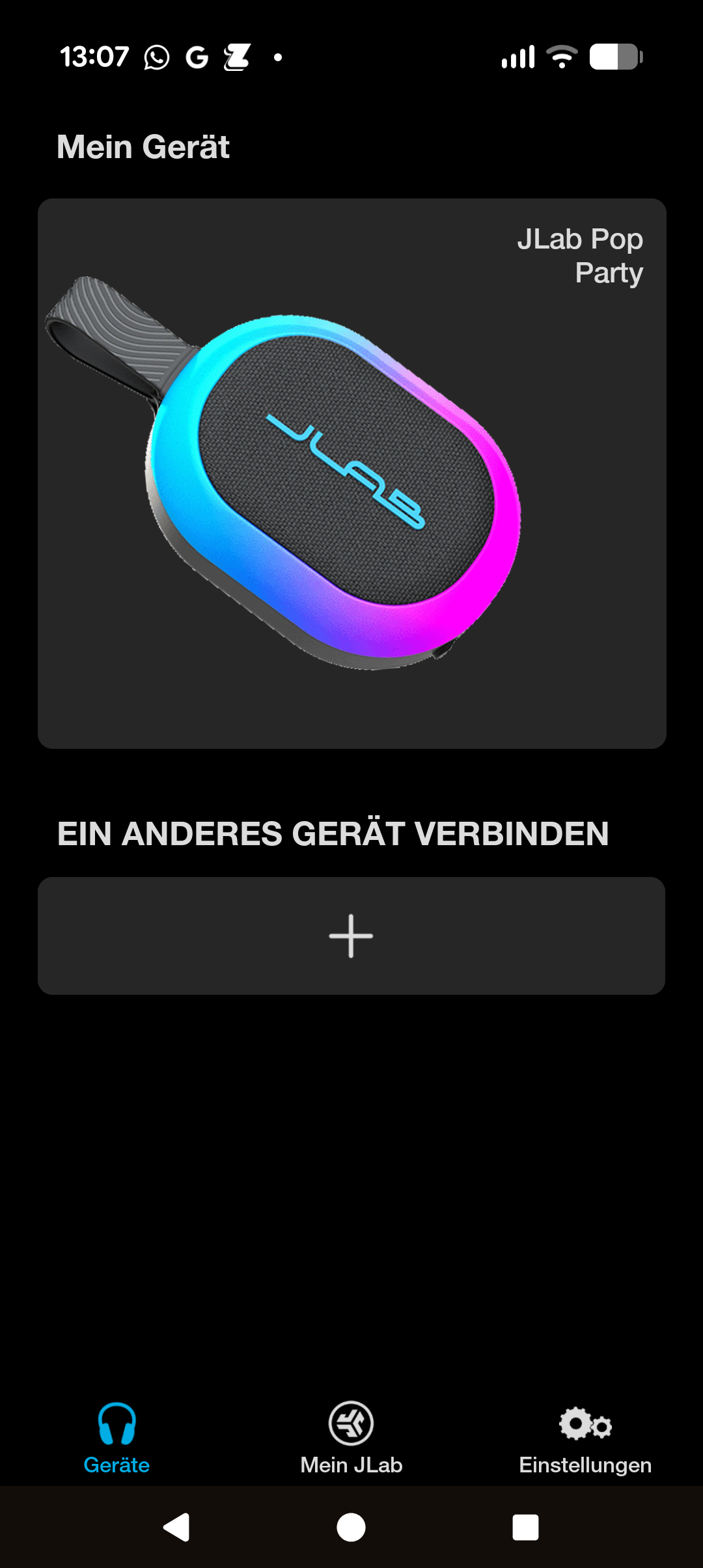
Task: Open the Einstellungen tab
Action: click(585, 1437)
